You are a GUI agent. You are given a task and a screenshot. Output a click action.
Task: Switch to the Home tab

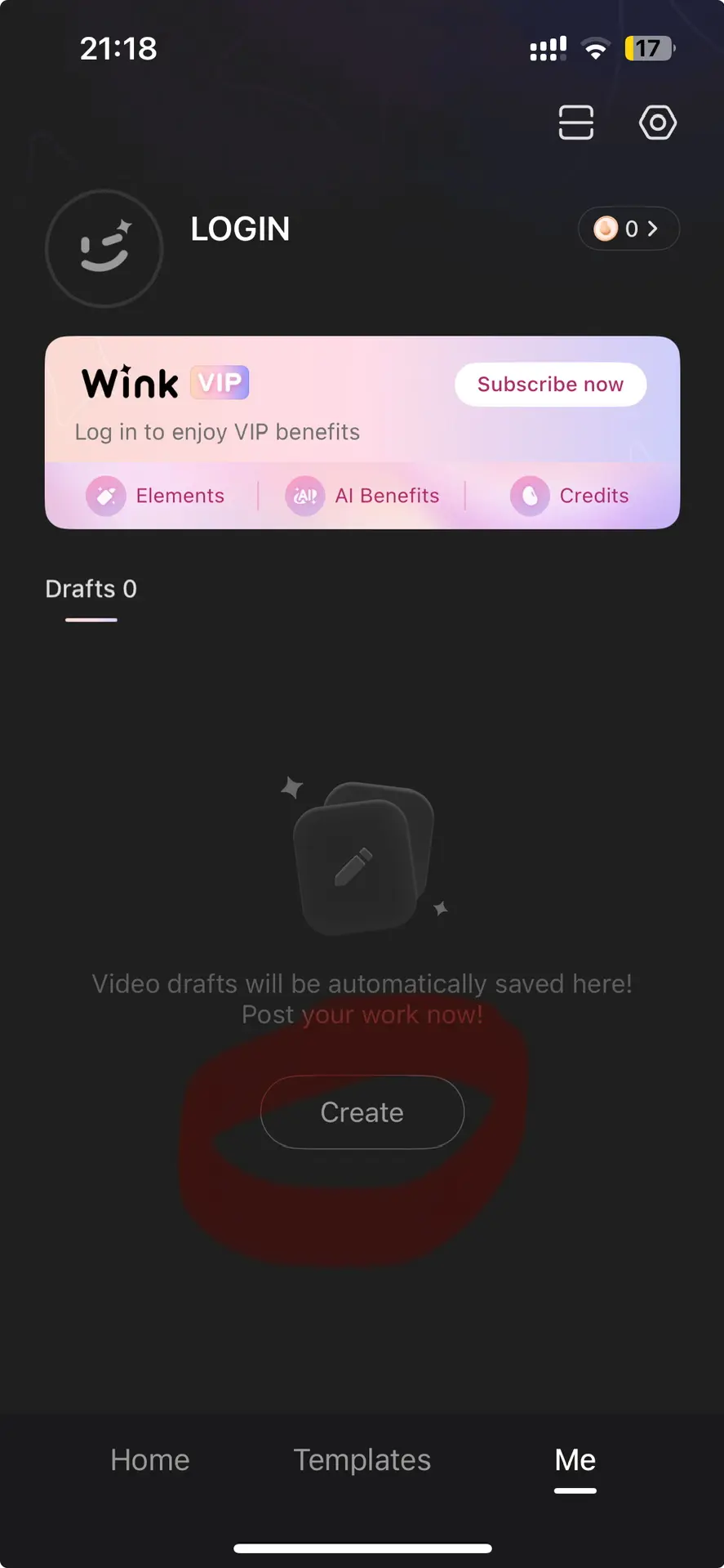(150, 1460)
